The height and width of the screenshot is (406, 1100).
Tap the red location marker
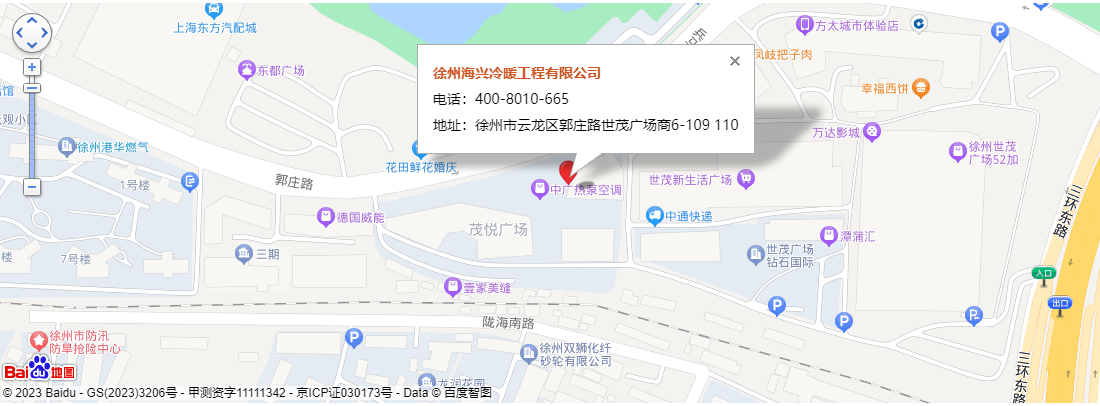[x=568, y=170]
